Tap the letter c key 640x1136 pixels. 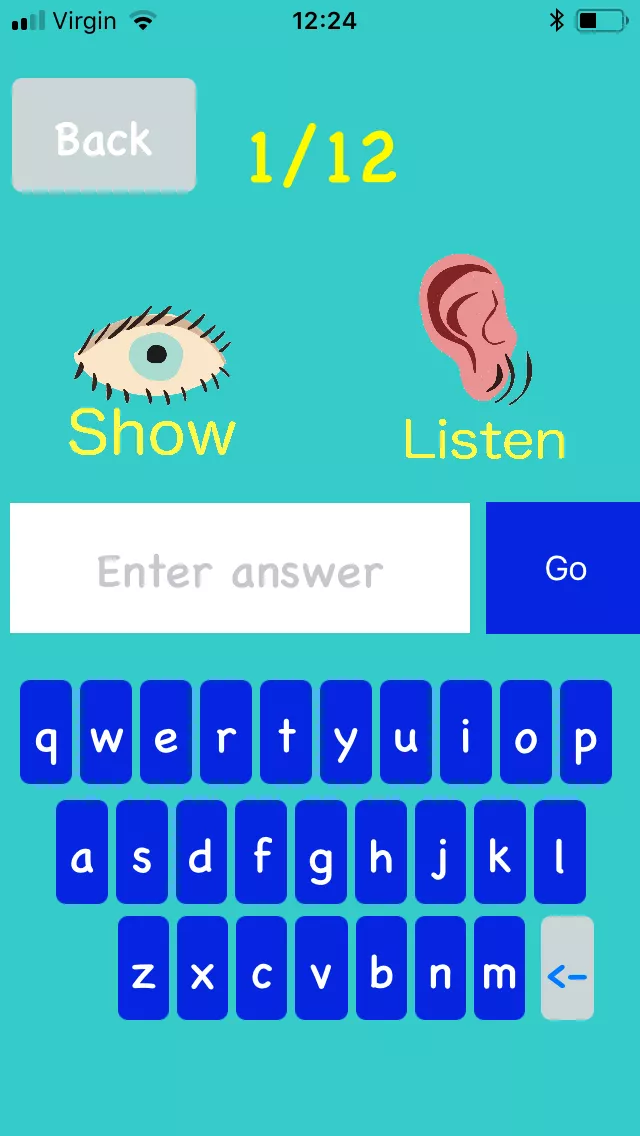(262, 968)
